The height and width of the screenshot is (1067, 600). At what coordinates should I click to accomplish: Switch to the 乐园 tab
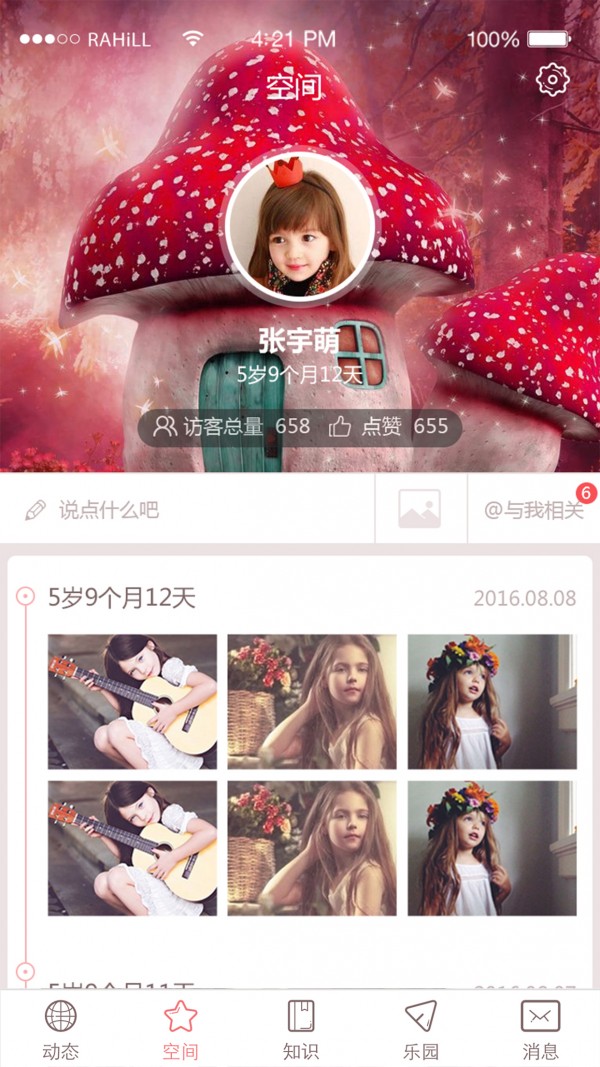tap(420, 1030)
